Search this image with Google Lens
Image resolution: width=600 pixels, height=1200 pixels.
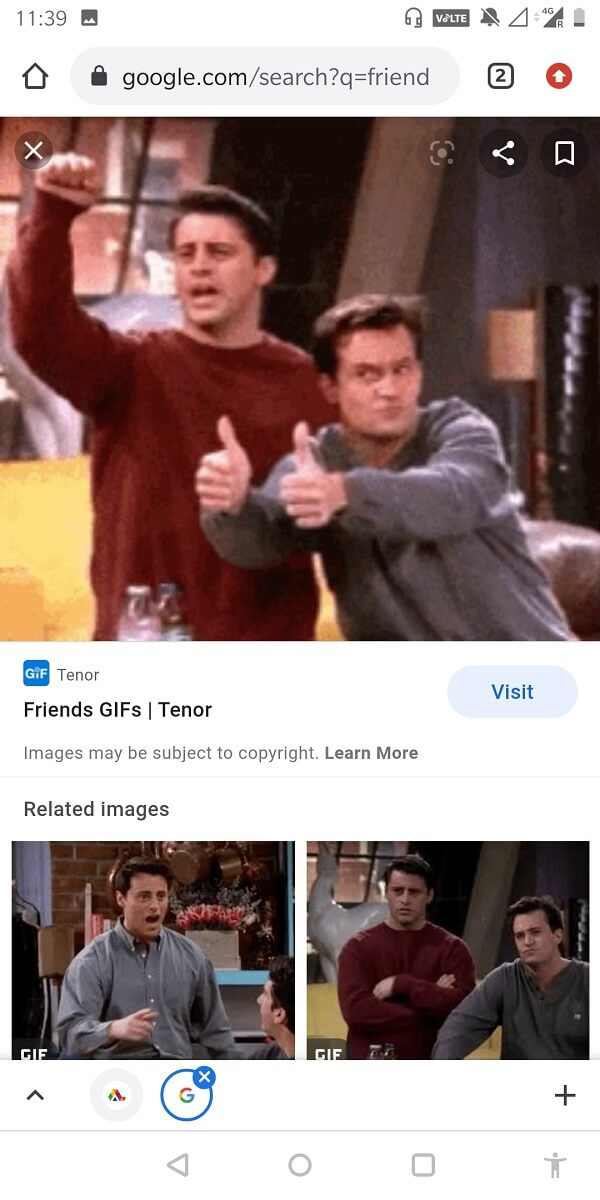pos(442,152)
